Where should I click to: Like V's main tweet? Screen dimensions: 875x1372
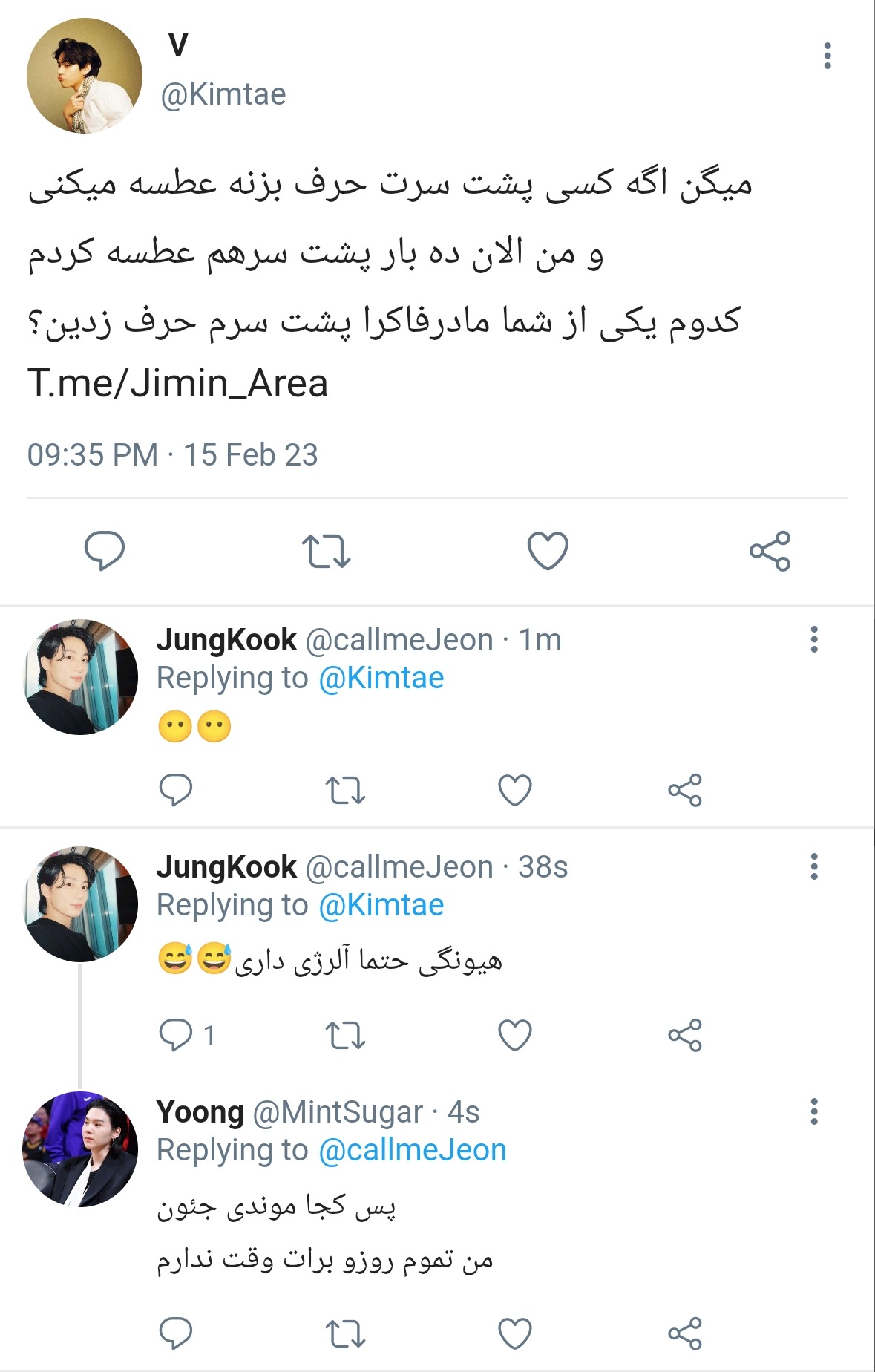548,551
